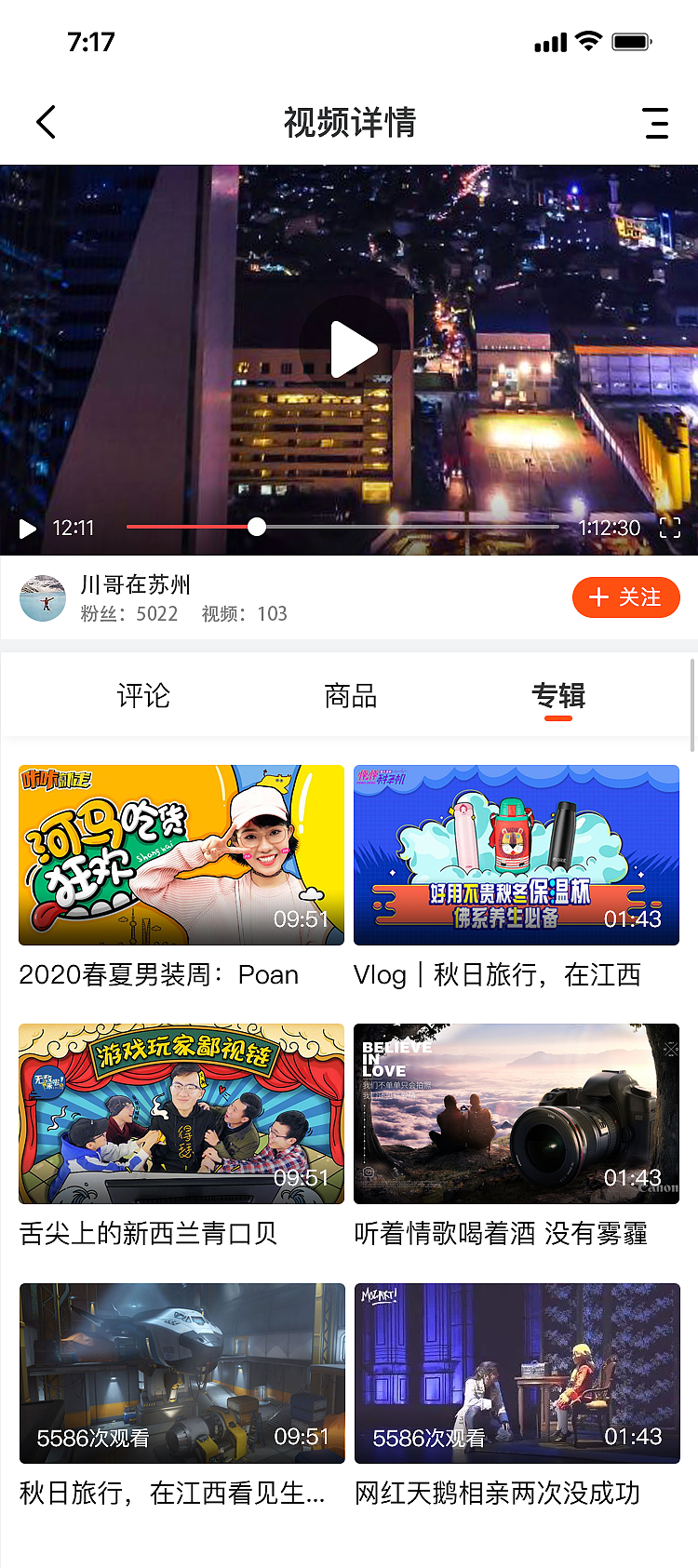Click the play icon in the control bar
This screenshot has width=698, height=1568.
point(26,528)
